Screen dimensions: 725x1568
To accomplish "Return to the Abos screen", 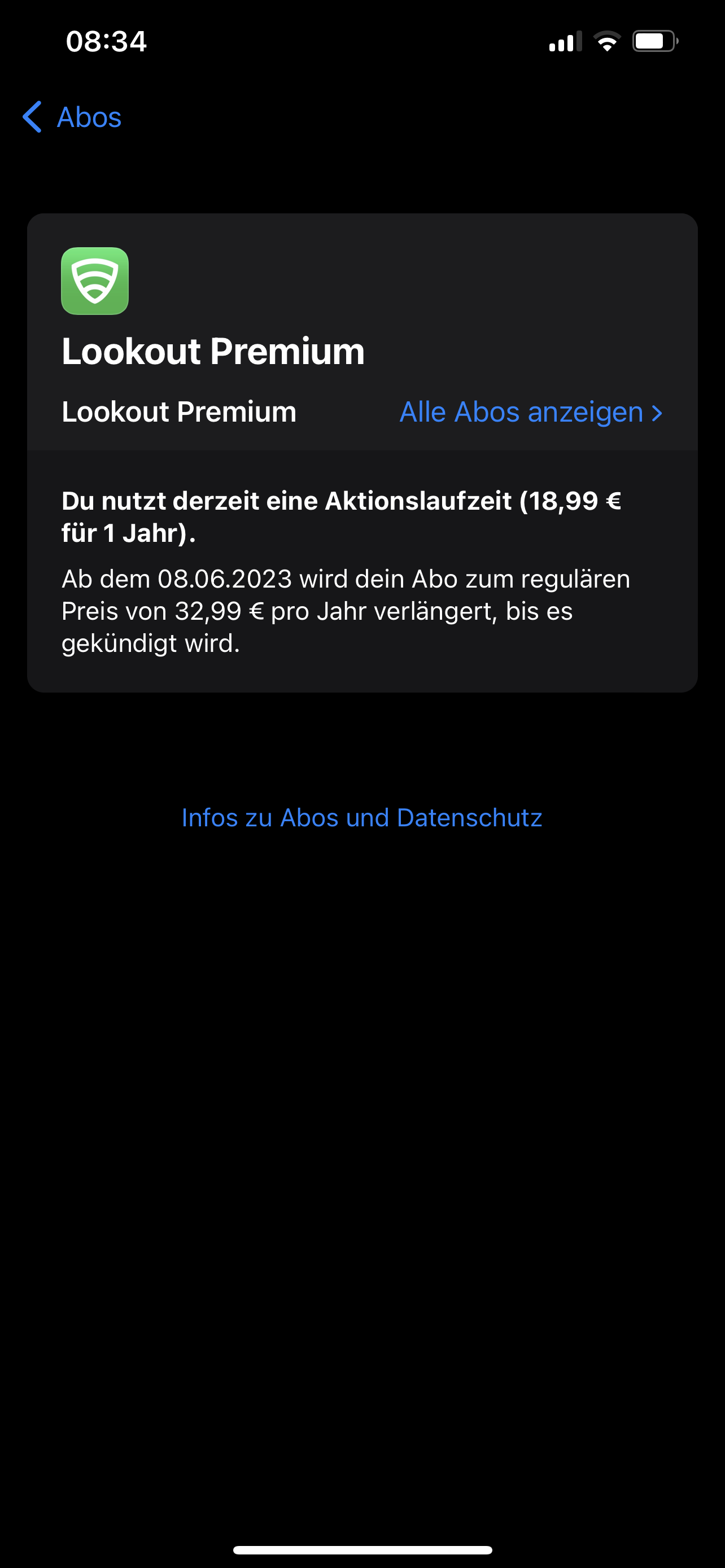I will [70, 117].
